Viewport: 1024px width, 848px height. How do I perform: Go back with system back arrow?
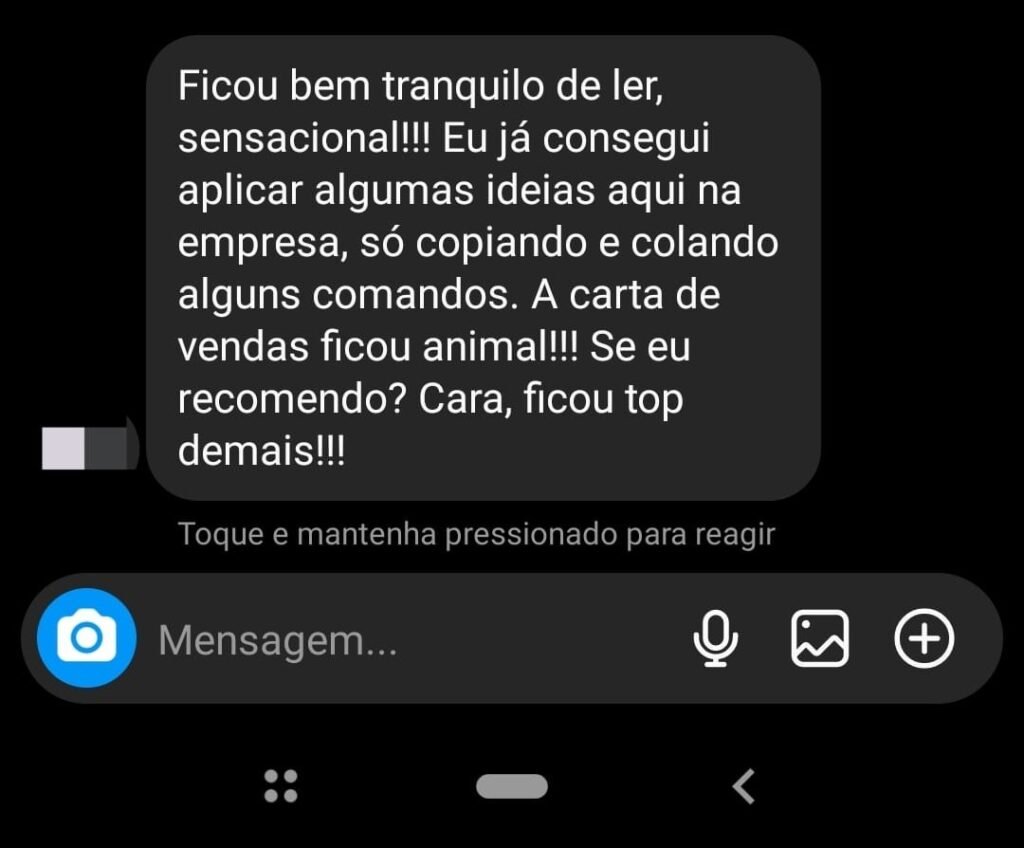[x=743, y=787]
